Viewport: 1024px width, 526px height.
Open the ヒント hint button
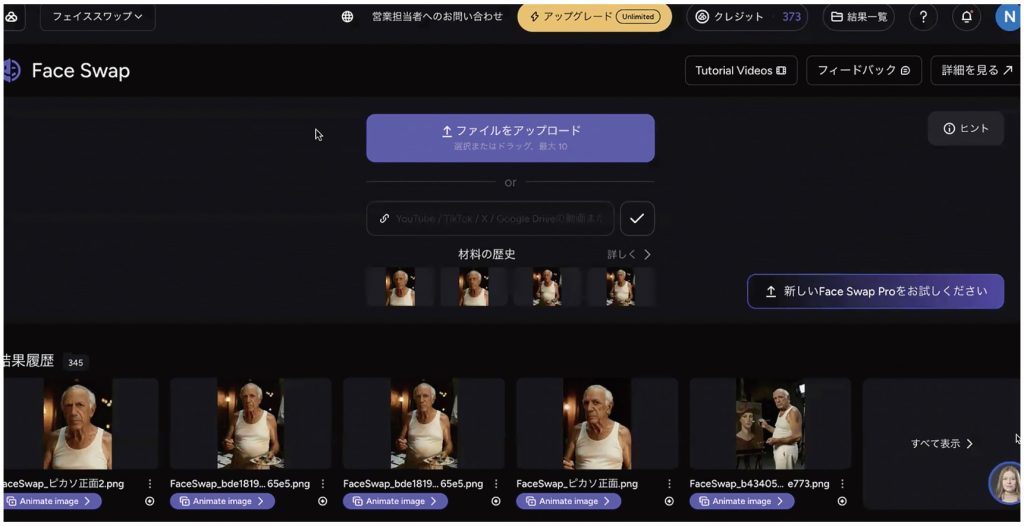point(965,129)
